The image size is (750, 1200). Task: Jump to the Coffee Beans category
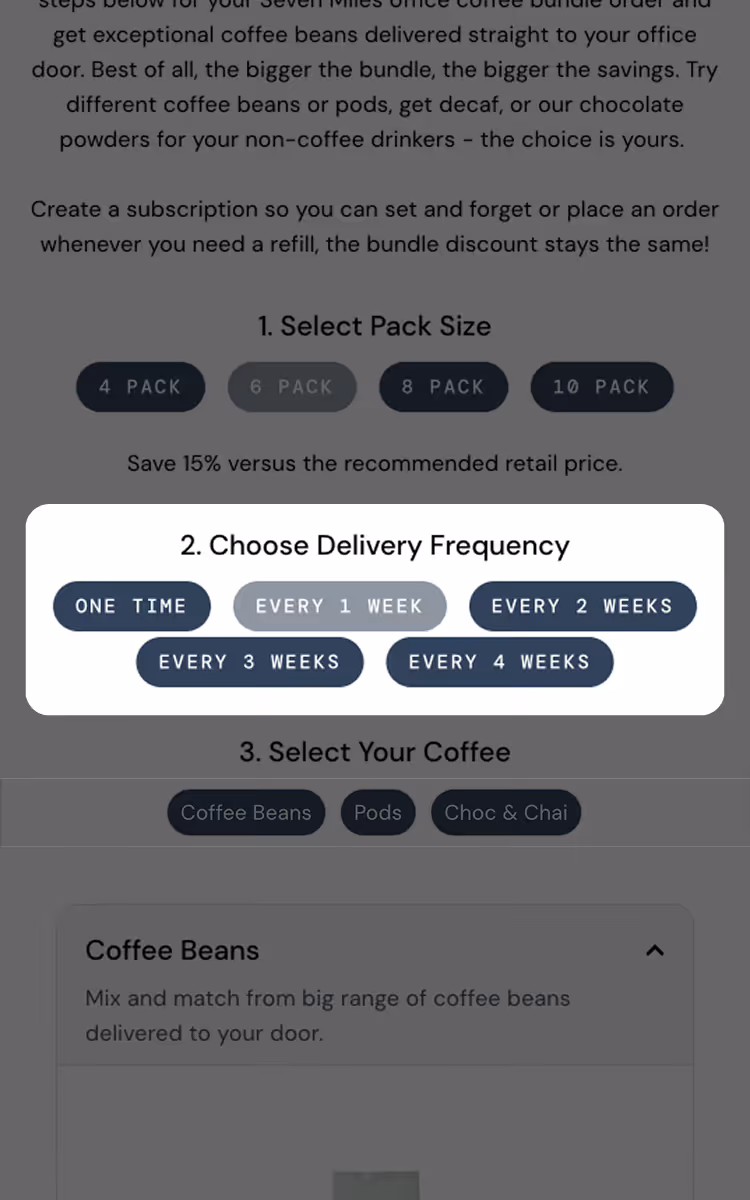246,813
